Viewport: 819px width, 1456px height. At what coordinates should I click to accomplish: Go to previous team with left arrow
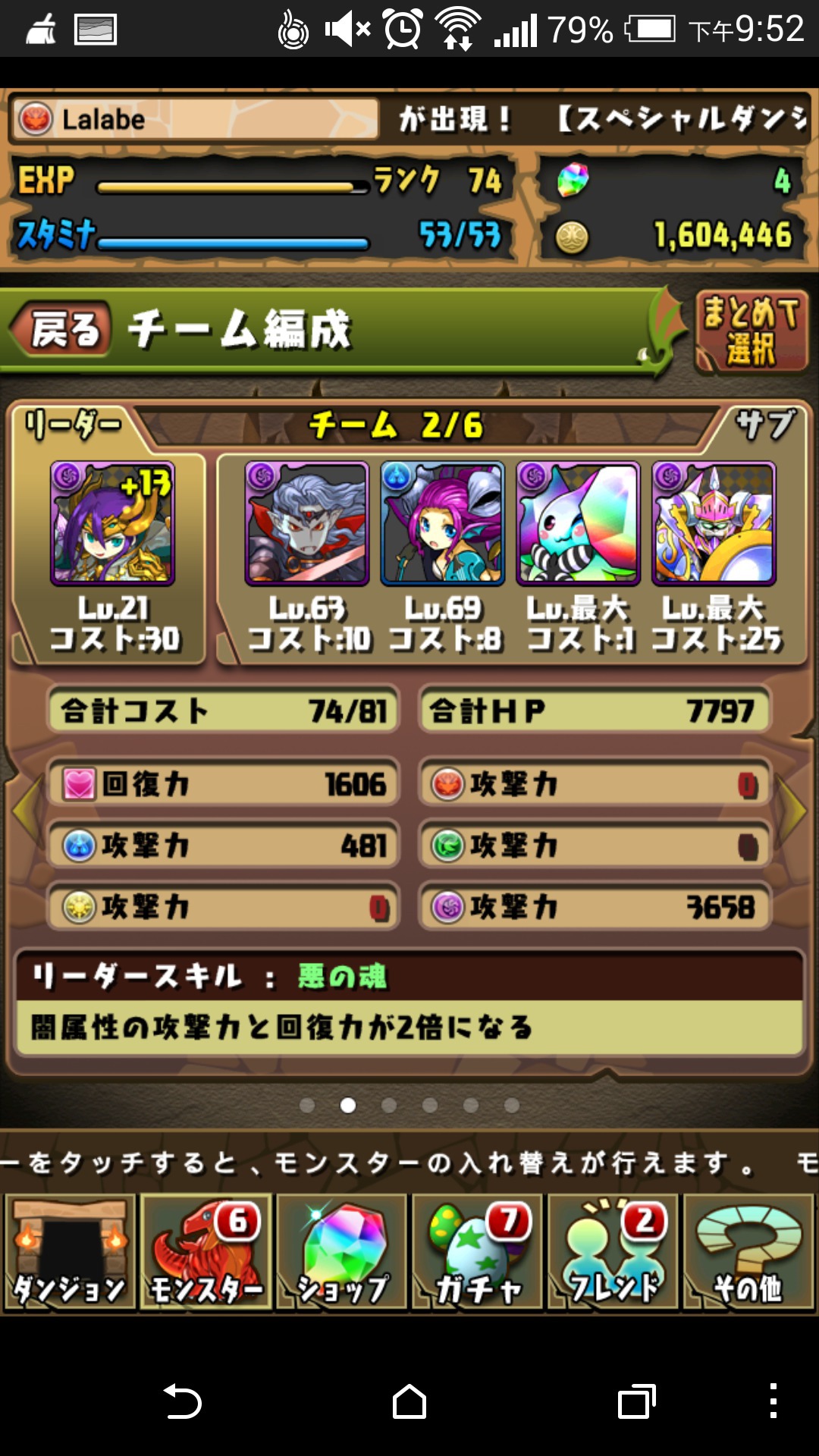click(26, 809)
